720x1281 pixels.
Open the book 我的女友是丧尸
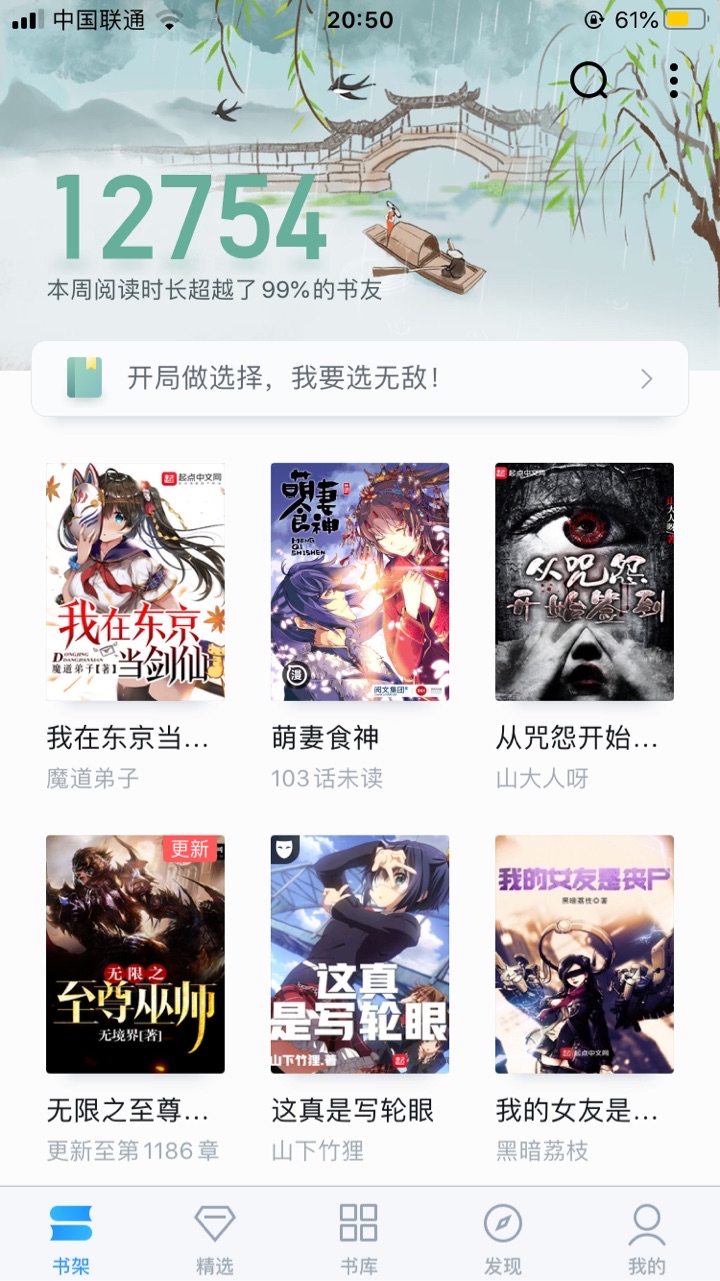(x=584, y=954)
